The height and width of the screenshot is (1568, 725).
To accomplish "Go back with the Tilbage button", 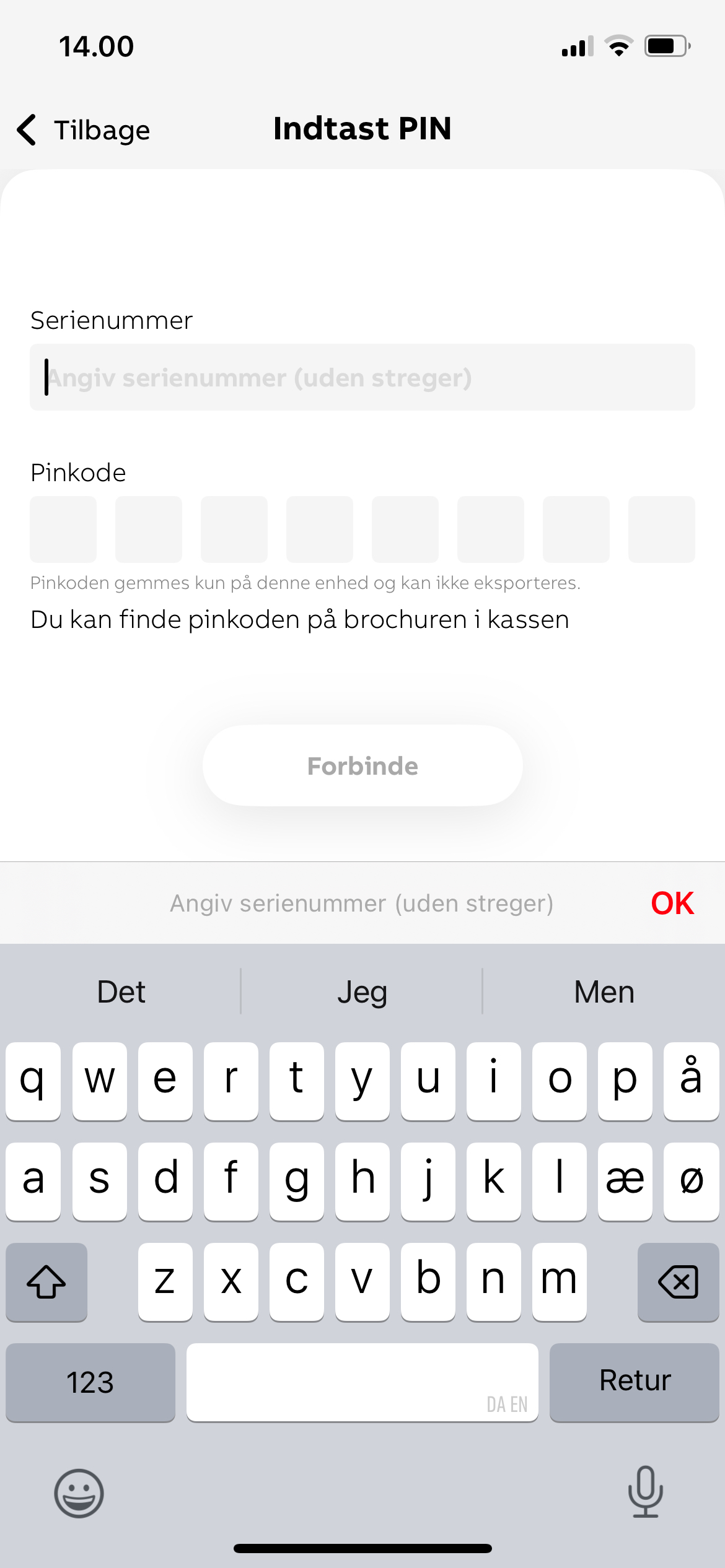I will tap(84, 130).
